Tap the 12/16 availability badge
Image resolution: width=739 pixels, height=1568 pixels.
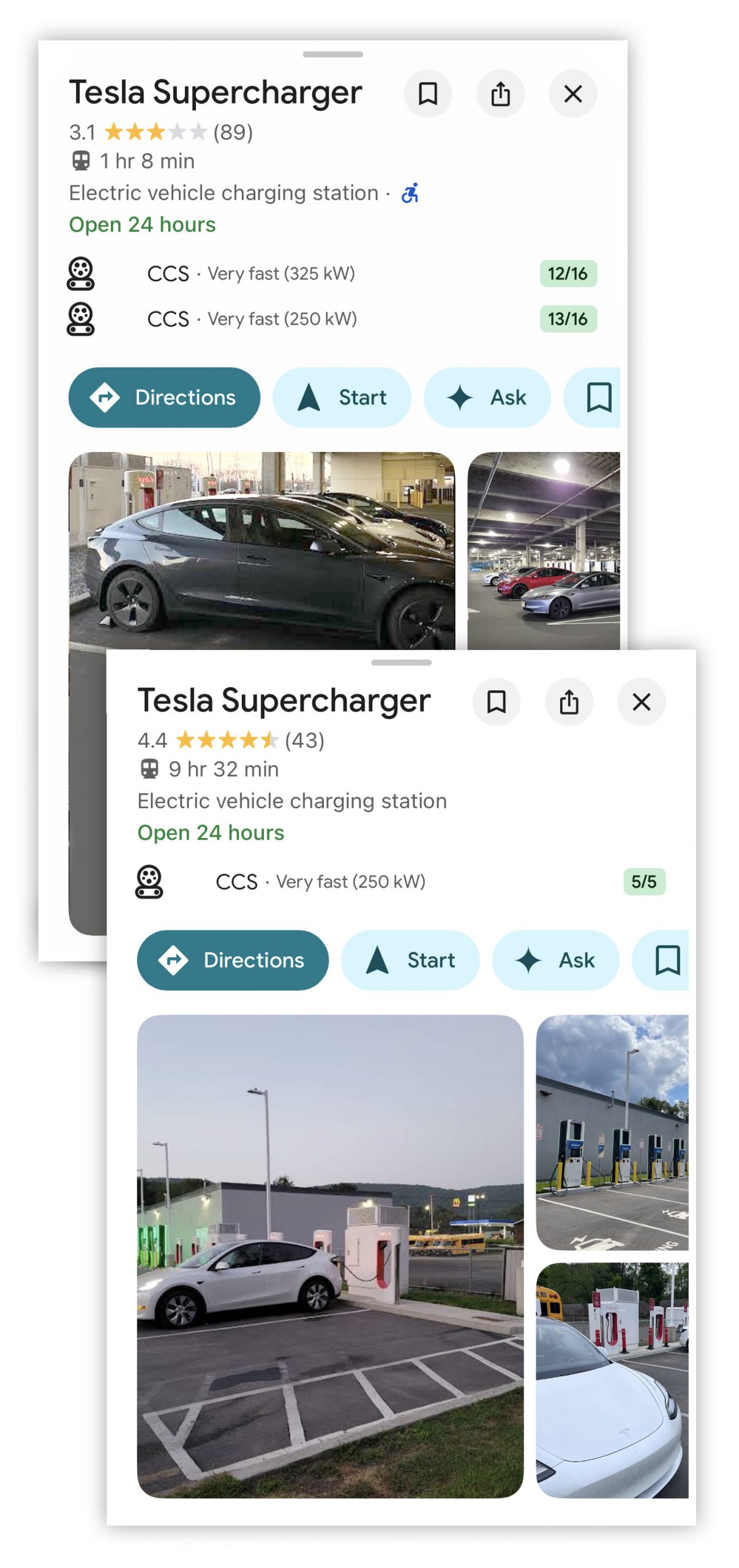568,274
